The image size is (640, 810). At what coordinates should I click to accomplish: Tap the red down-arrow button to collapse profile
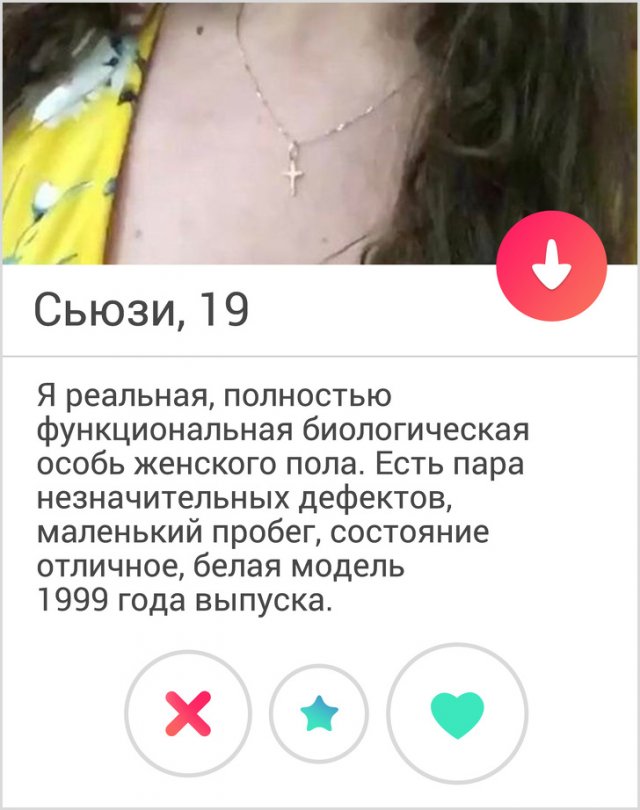point(551,266)
